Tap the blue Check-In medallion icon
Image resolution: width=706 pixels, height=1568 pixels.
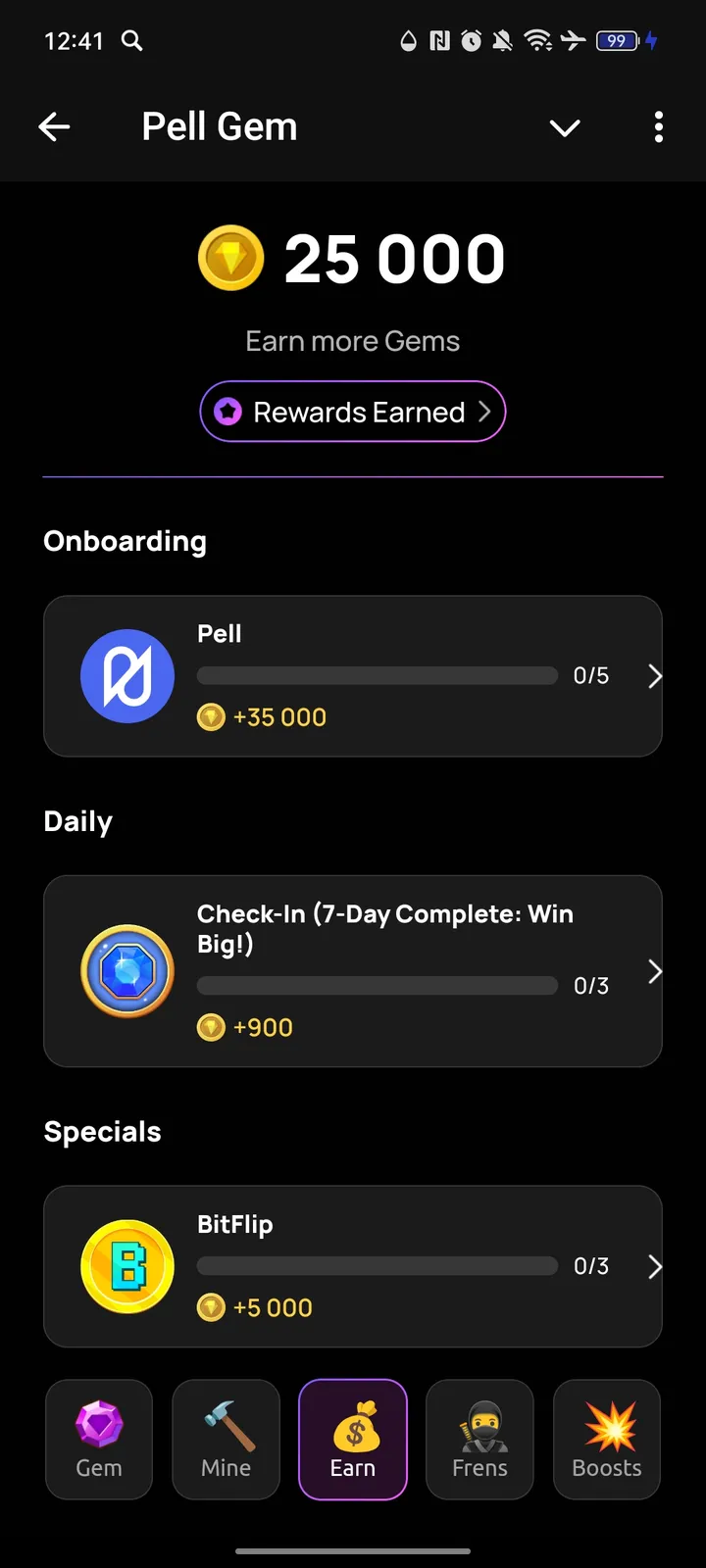point(127,970)
